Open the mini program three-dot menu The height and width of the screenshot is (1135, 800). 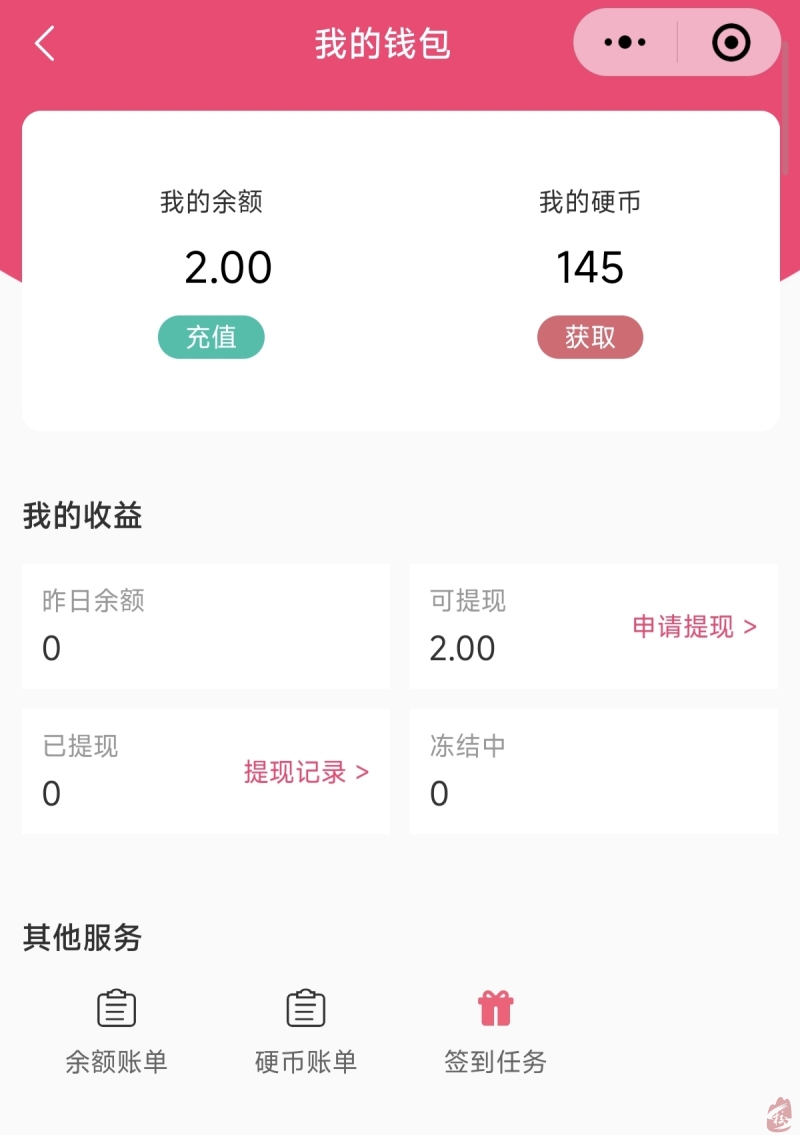[626, 43]
